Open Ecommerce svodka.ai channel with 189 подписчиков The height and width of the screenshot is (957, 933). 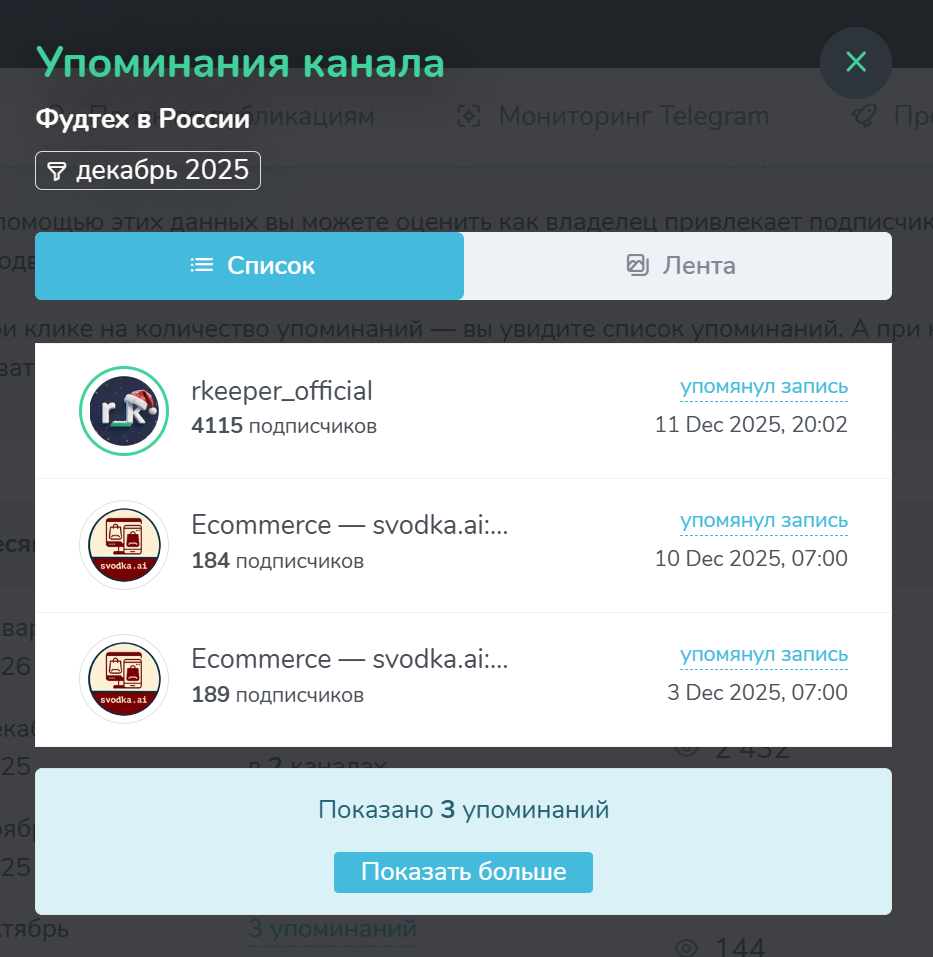463,679
